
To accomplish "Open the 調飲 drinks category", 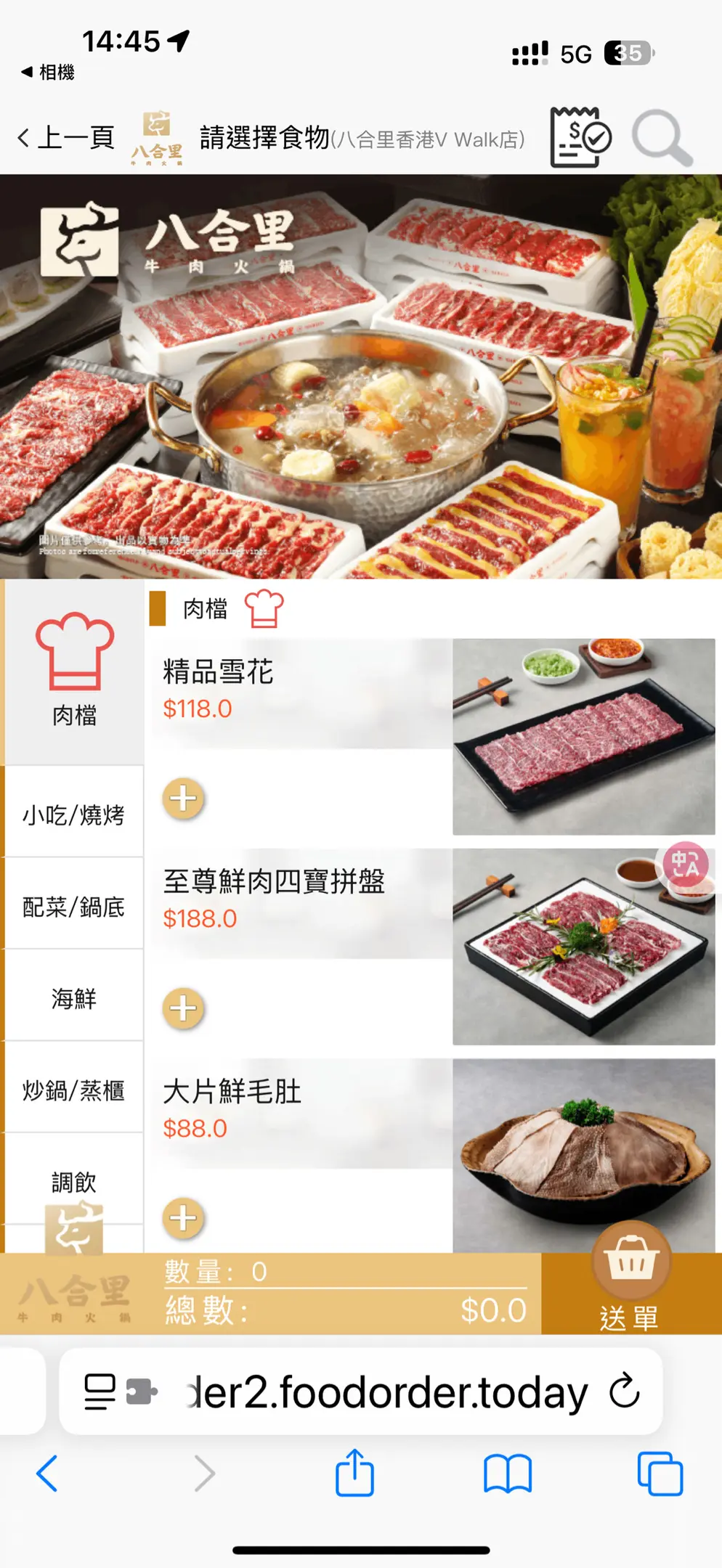I will [x=74, y=1182].
